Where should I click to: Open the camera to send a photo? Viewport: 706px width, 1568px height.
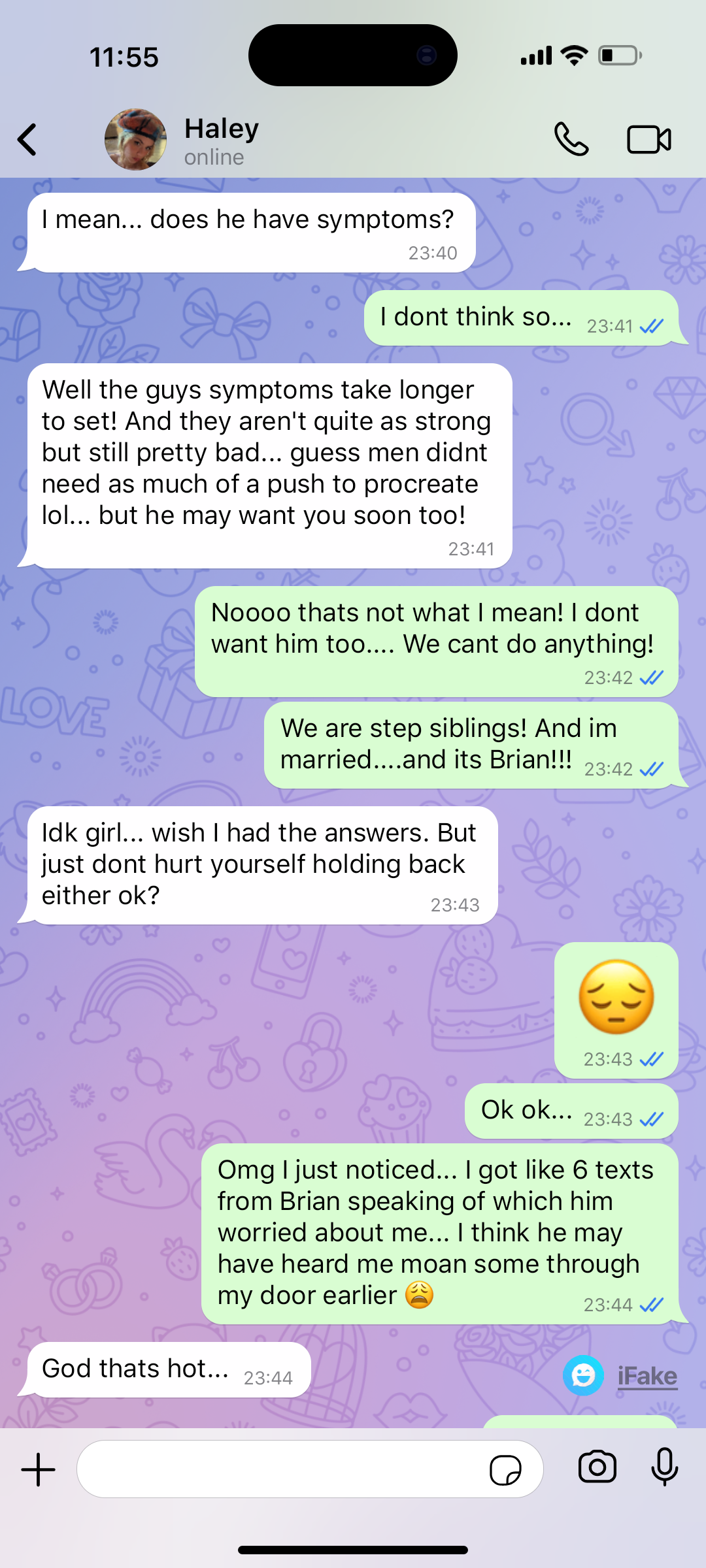597,1467
